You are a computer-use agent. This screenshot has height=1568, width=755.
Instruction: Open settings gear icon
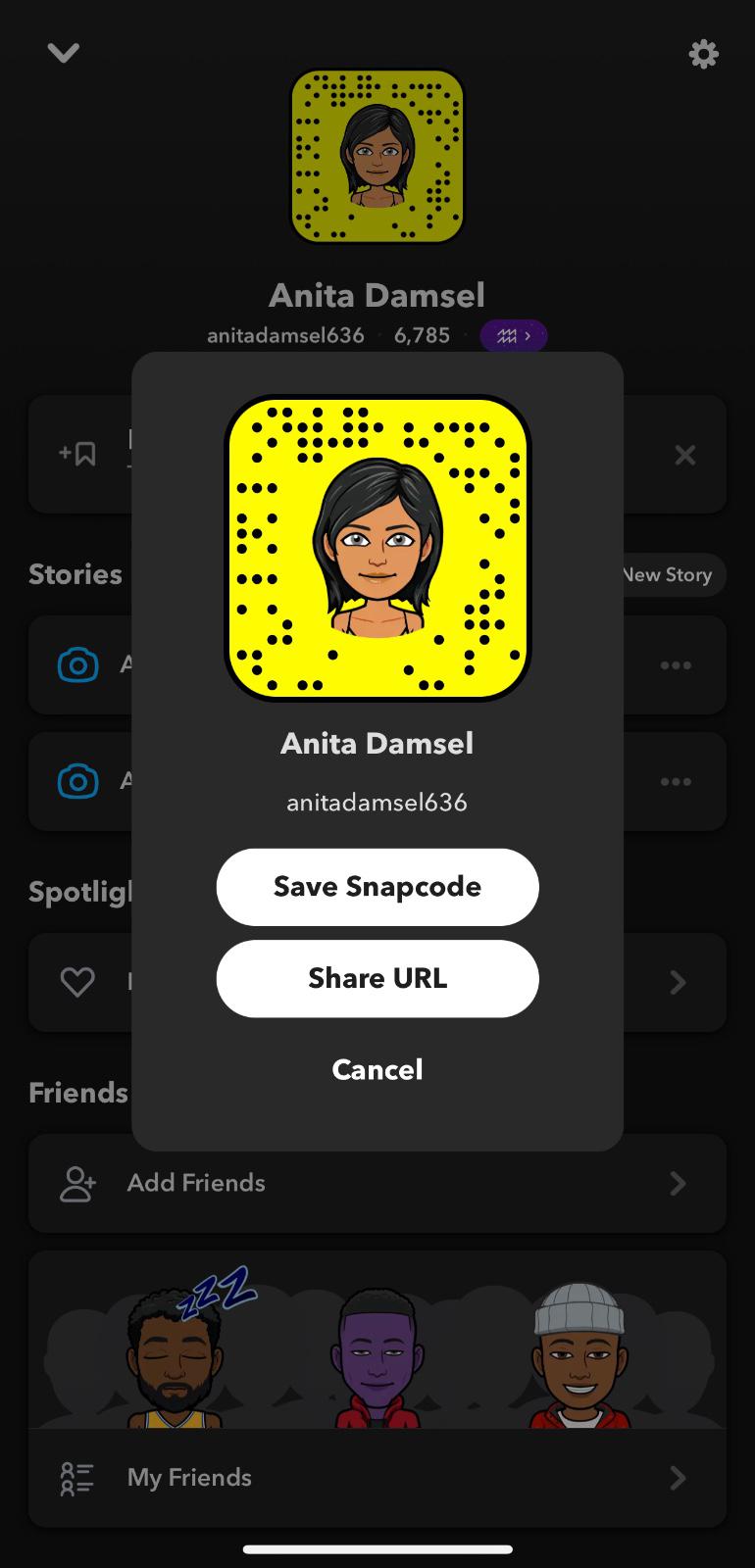pyautogui.click(x=703, y=54)
